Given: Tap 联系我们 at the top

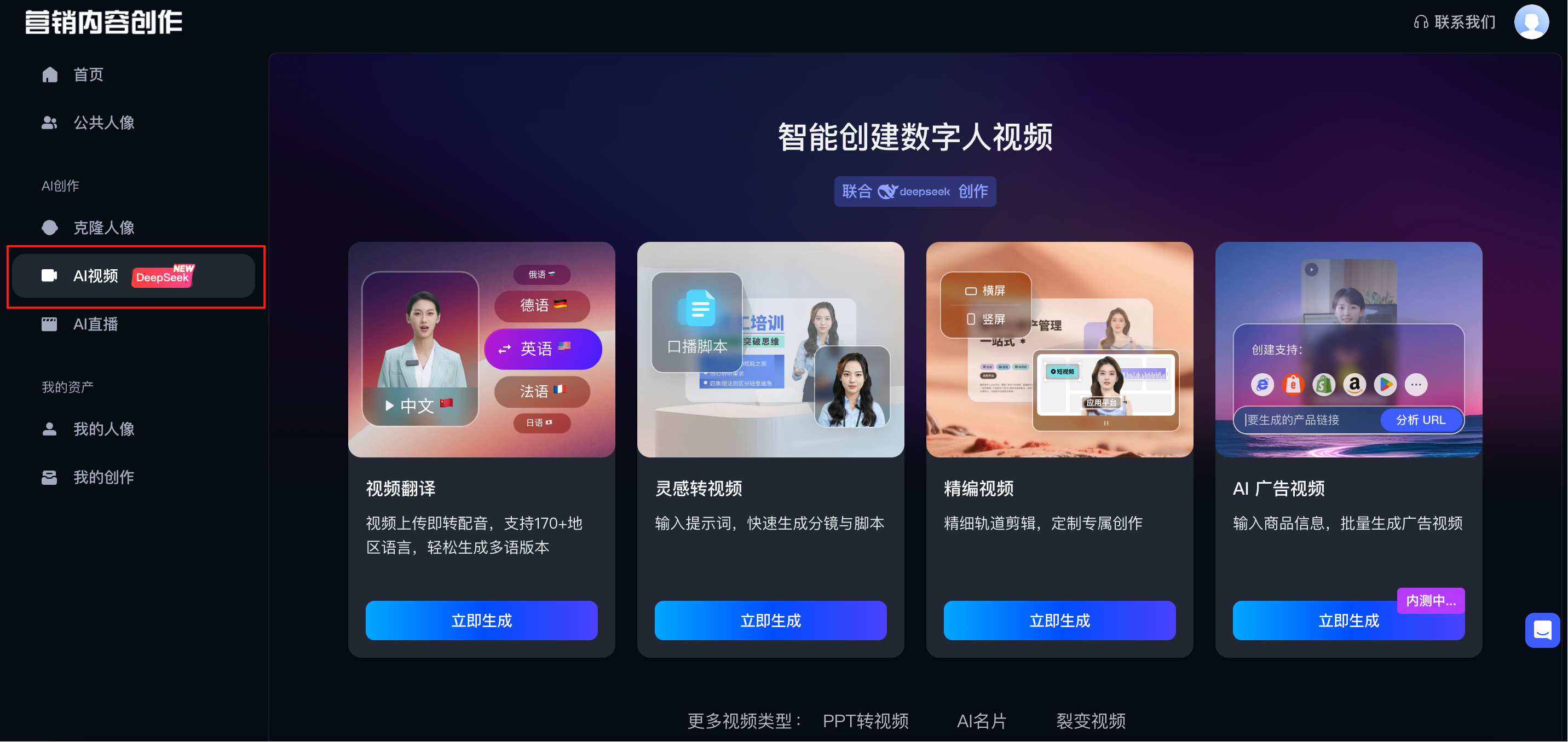Looking at the screenshot, I should pyautogui.click(x=1455, y=22).
